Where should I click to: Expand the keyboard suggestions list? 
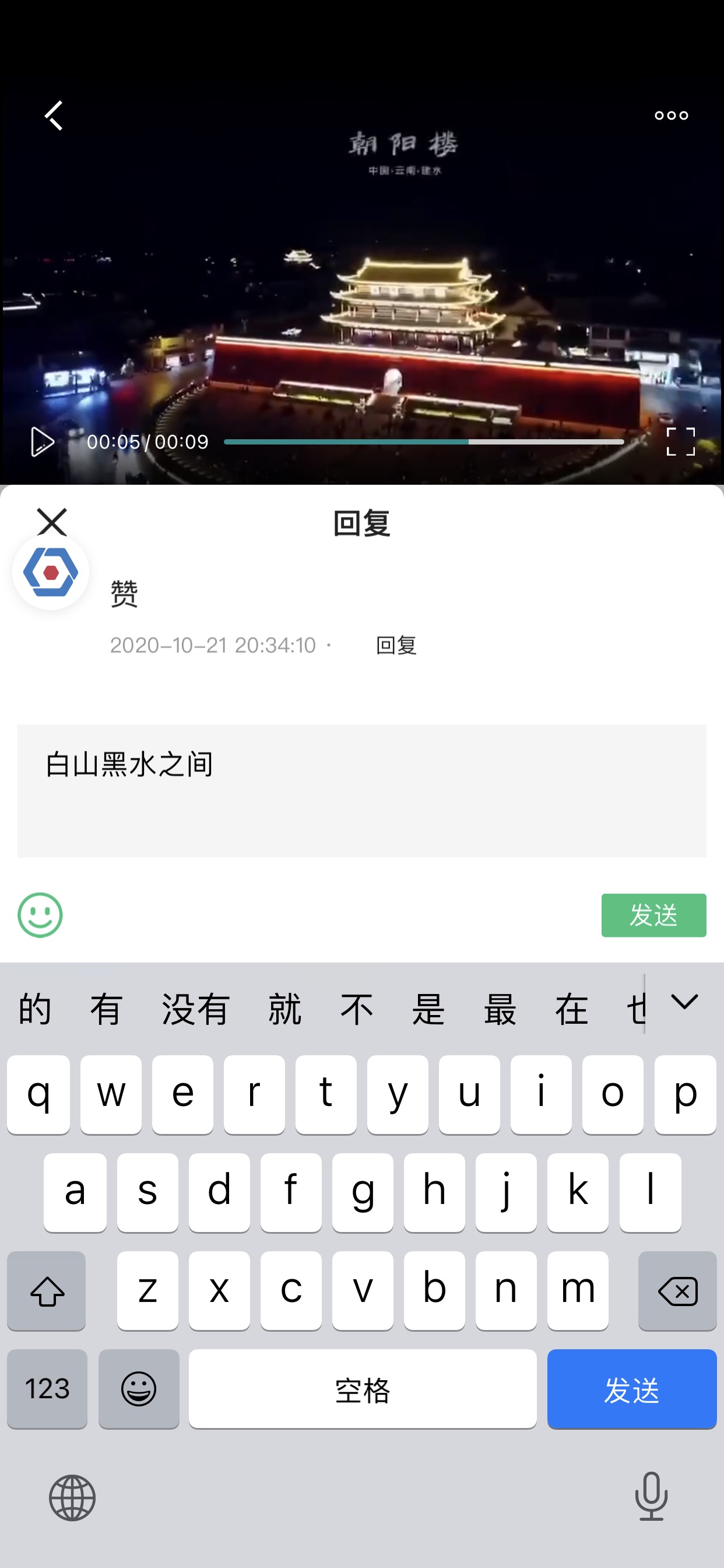pyautogui.click(x=684, y=1003)
